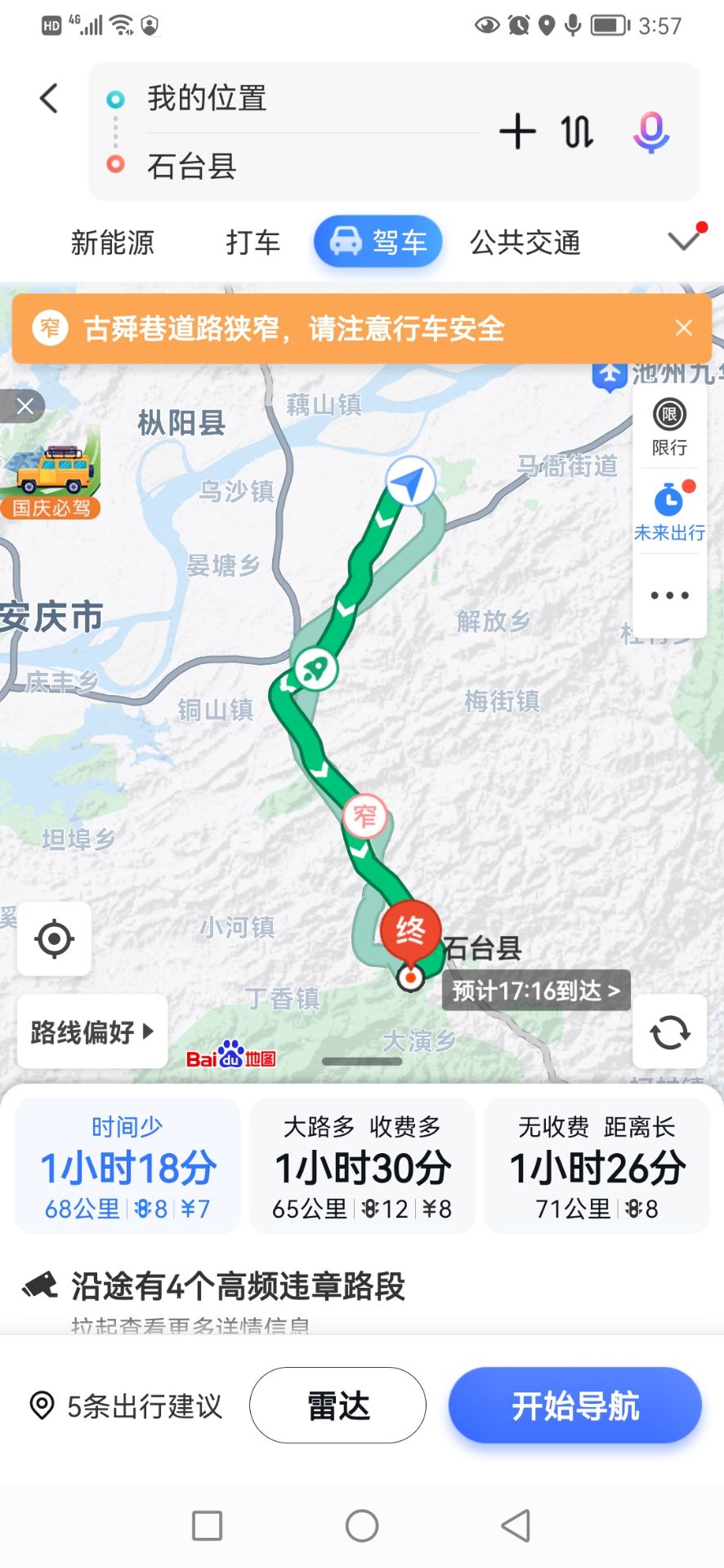The image size is (724, 1568).
Task: Open 路线偏好 route preferences
Action: coord(92,1032)
